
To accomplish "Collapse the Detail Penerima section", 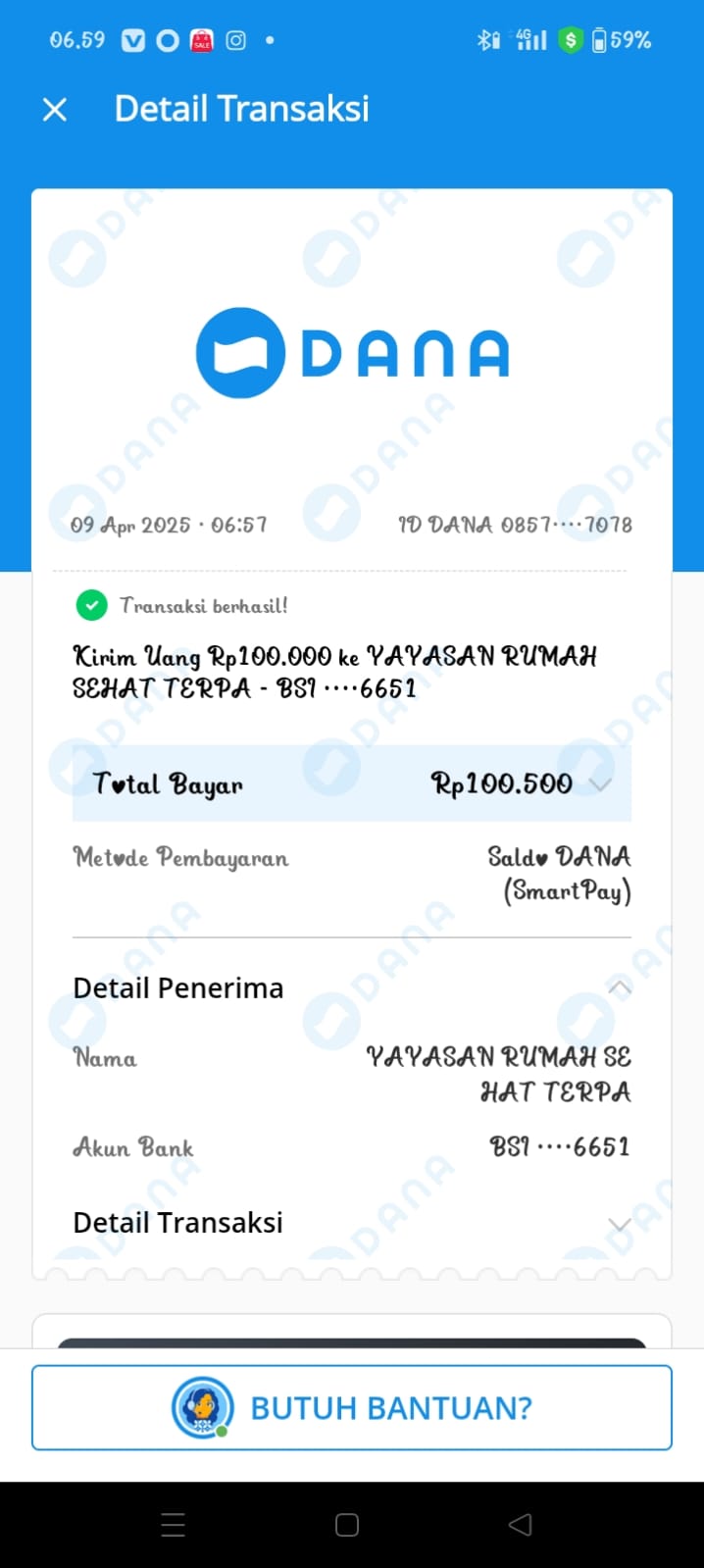I will (x=619, y=987).
